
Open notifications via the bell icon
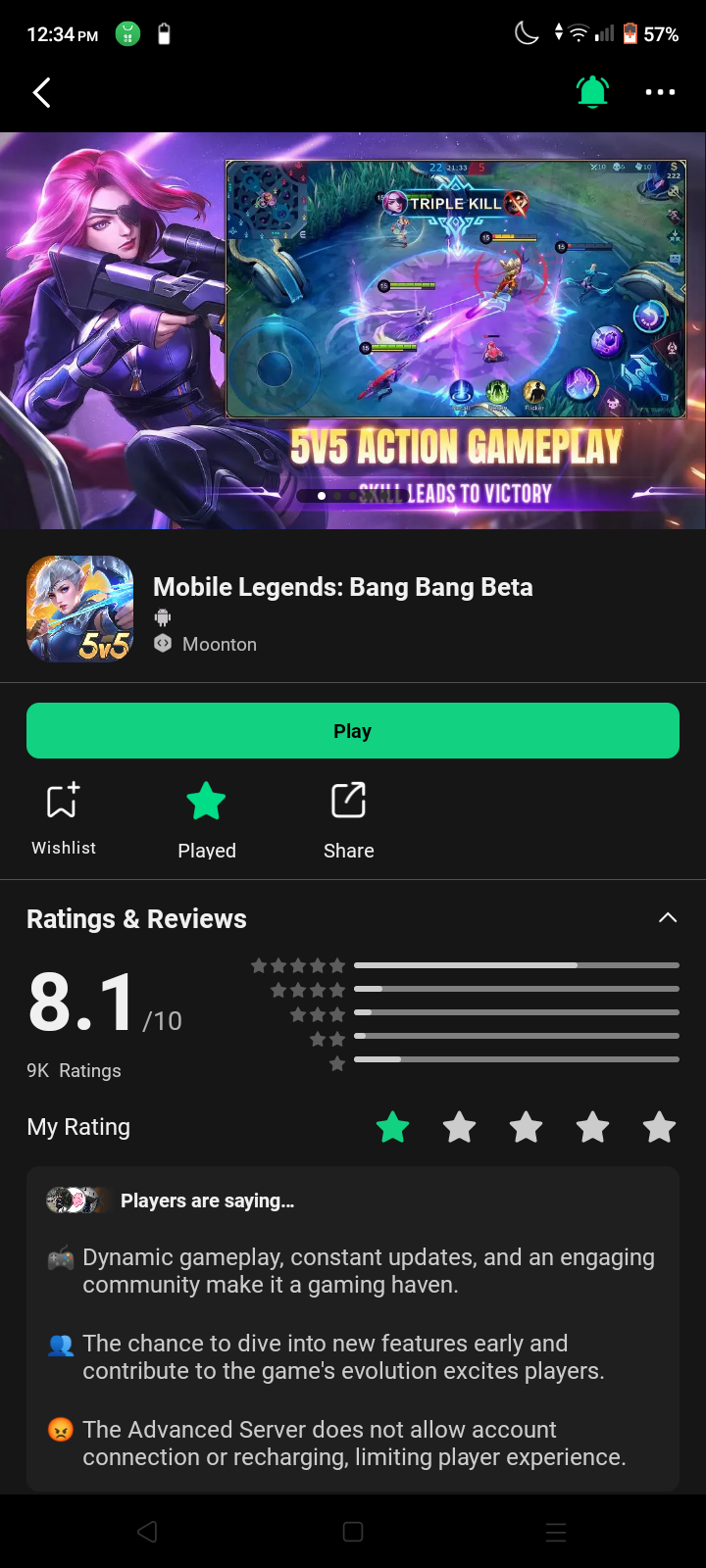[592, 91]
